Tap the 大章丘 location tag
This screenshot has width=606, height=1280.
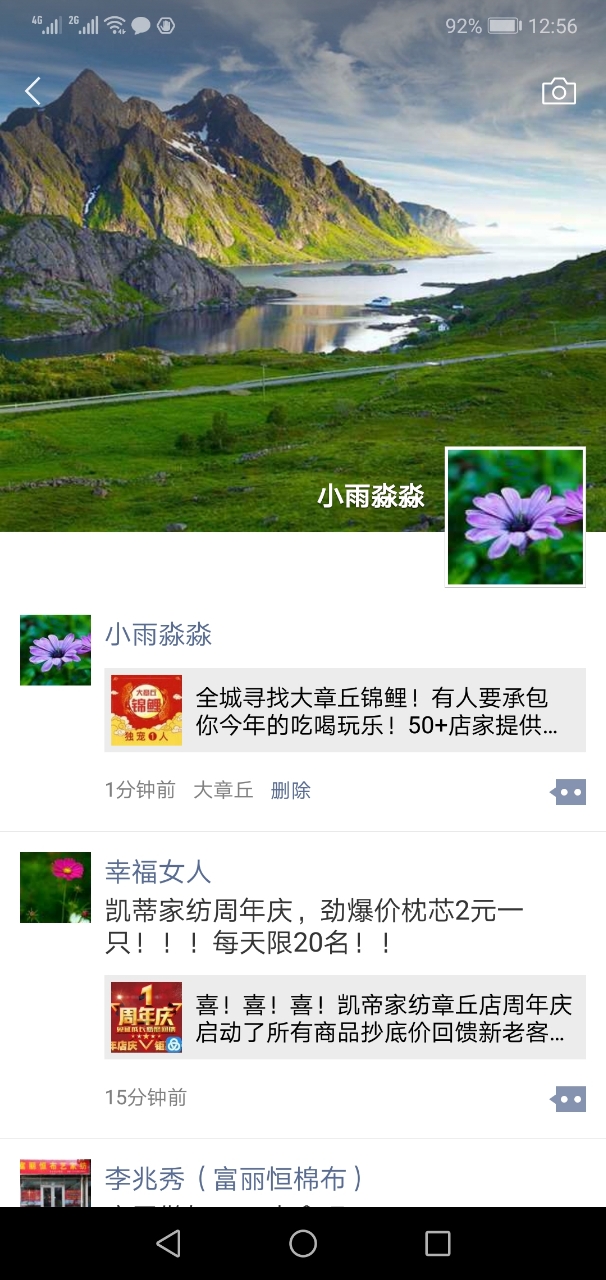coord(223,790)
